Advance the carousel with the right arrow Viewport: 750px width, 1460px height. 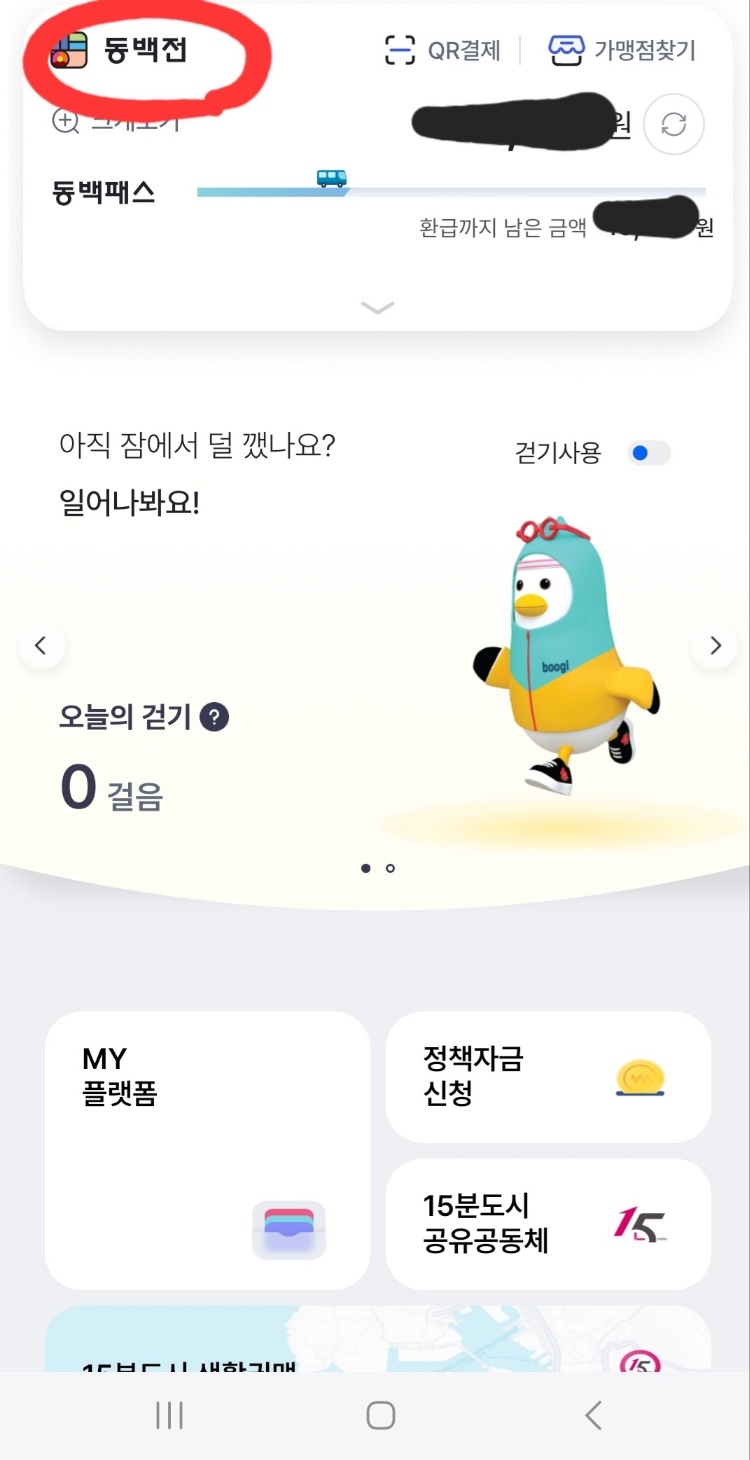tap(714, 645)
